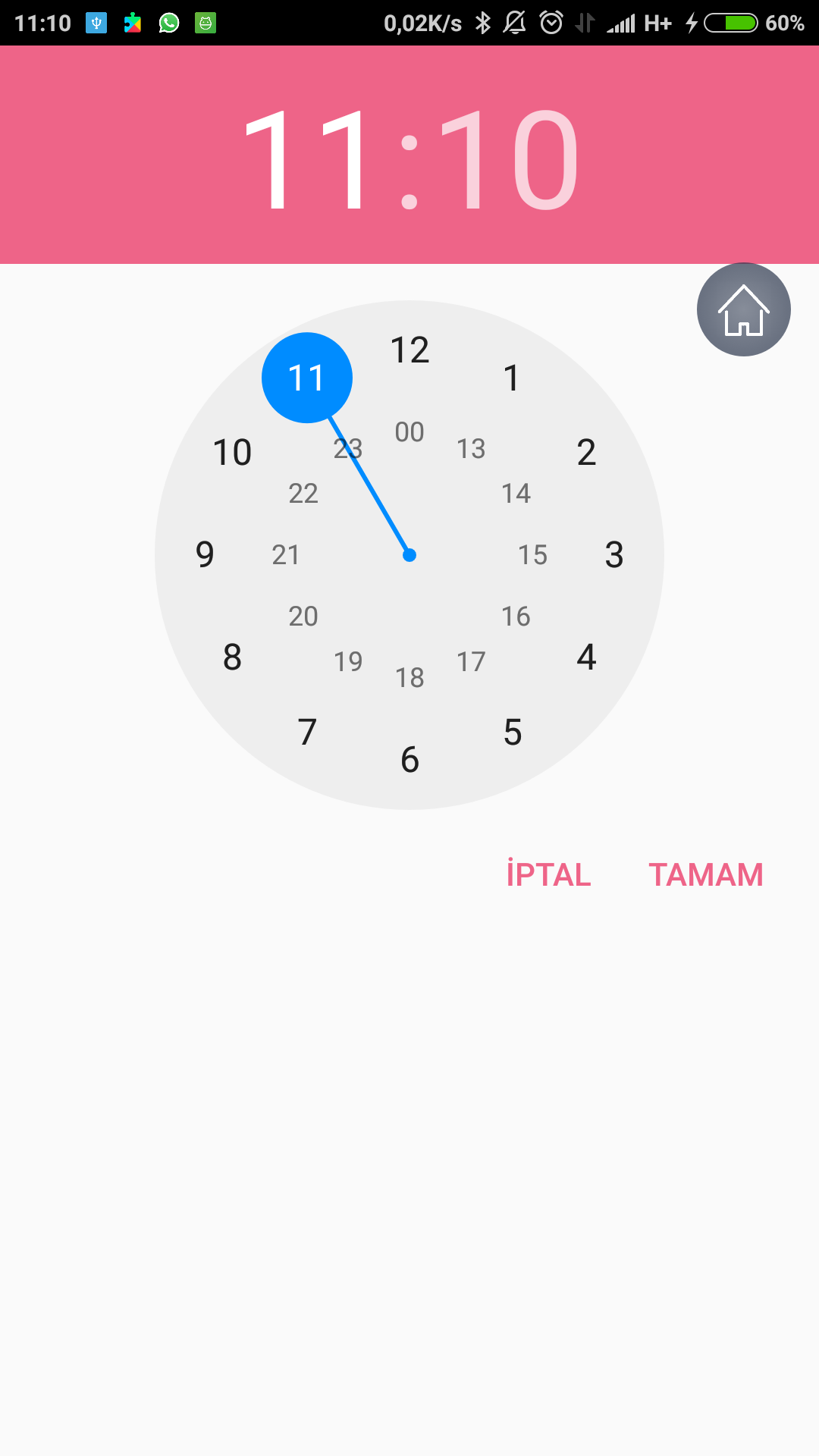819x1456 pixels.
Task: Tap TAMAM to confirm the time
Action: (x=705, y=875)
